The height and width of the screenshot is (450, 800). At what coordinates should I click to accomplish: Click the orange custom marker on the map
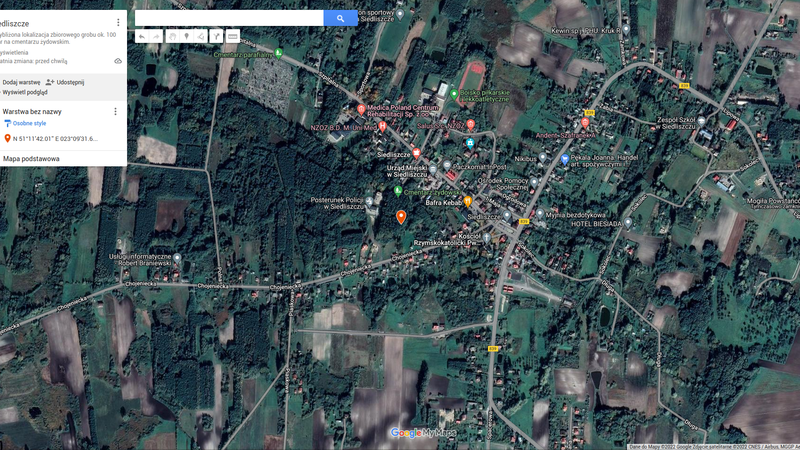401,216
